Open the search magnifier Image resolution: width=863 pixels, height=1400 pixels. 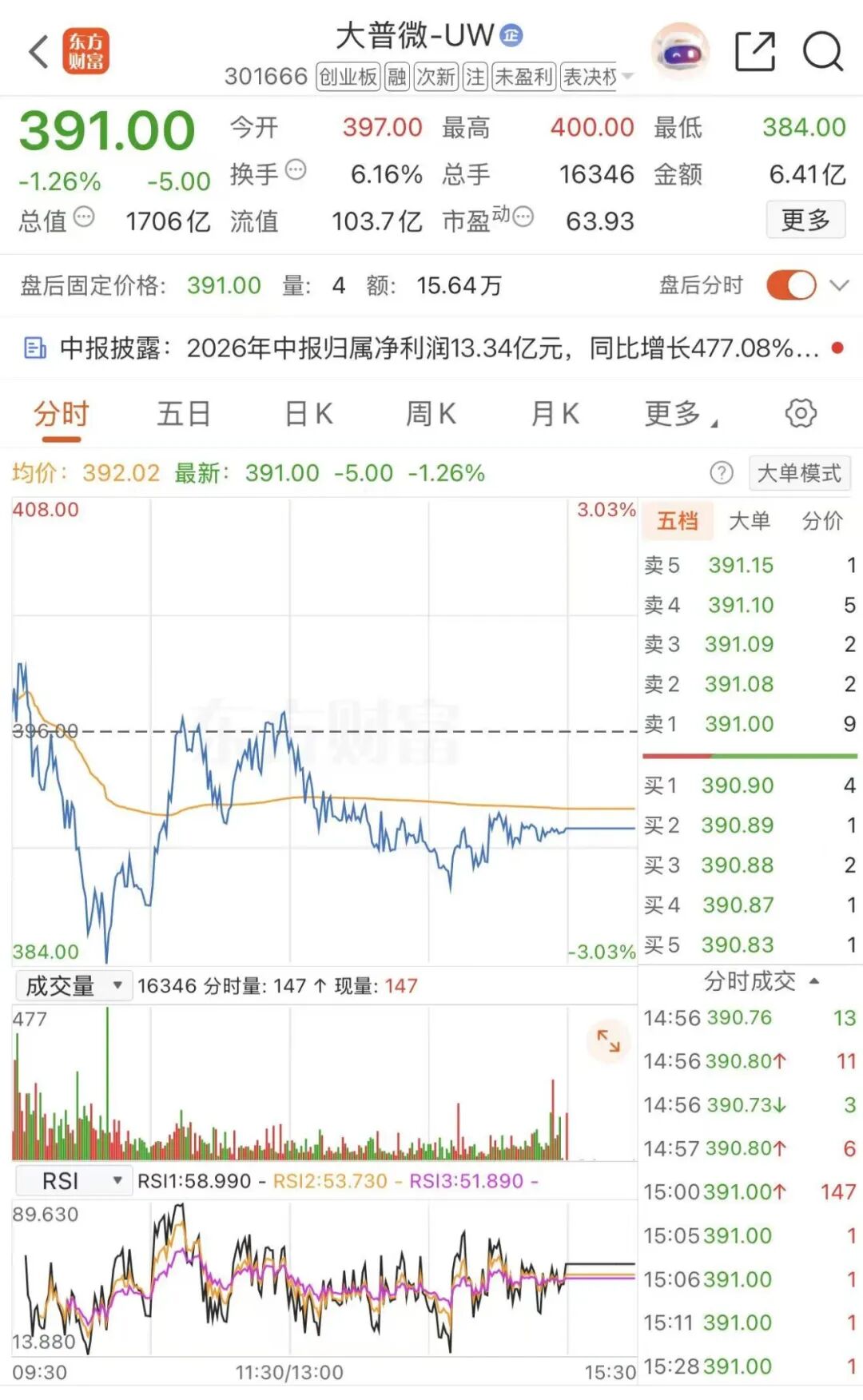point(823,52)
